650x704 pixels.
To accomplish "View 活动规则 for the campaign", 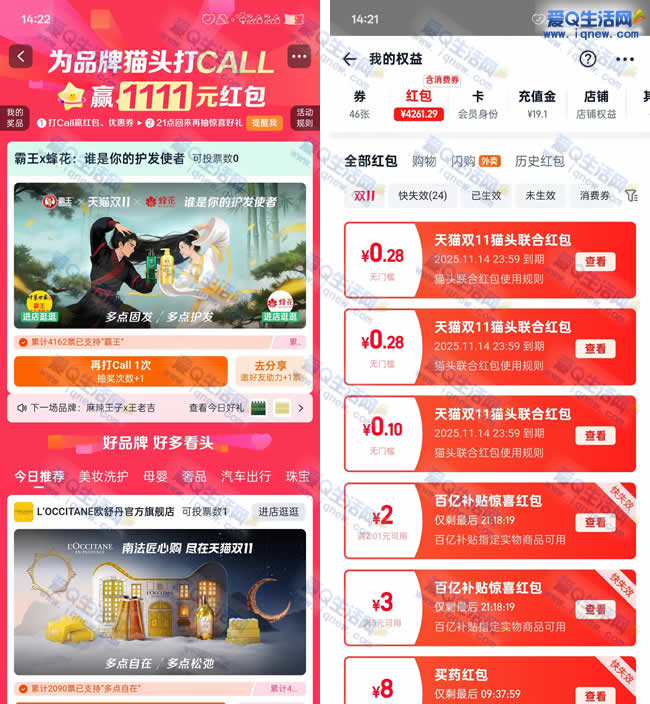I will click(x=304, y=118).
